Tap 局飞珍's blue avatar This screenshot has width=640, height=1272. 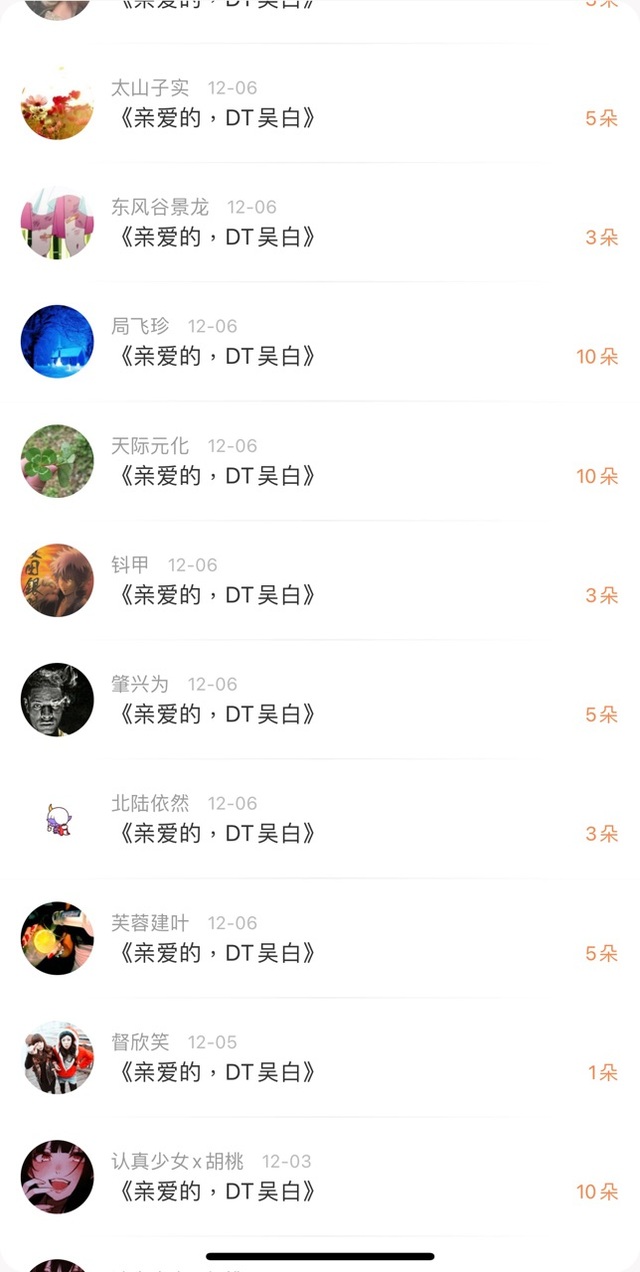pyautogui.click(x=57, y=342)
